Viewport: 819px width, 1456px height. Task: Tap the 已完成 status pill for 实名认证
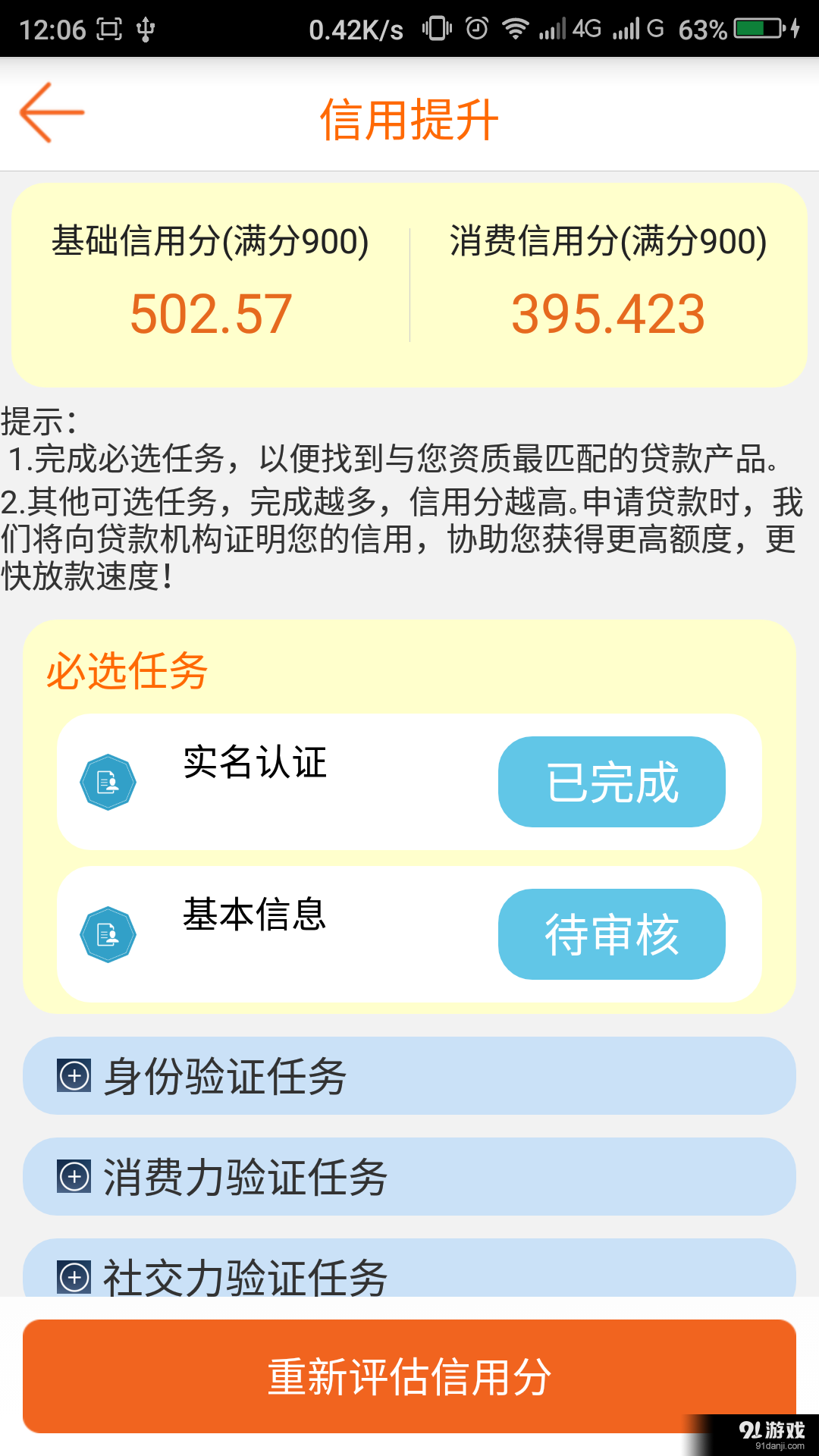[612, 782]
